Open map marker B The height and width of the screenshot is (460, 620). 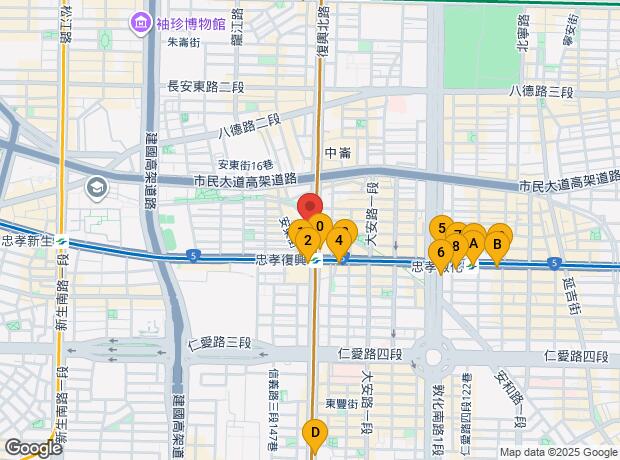click(497, 242)
